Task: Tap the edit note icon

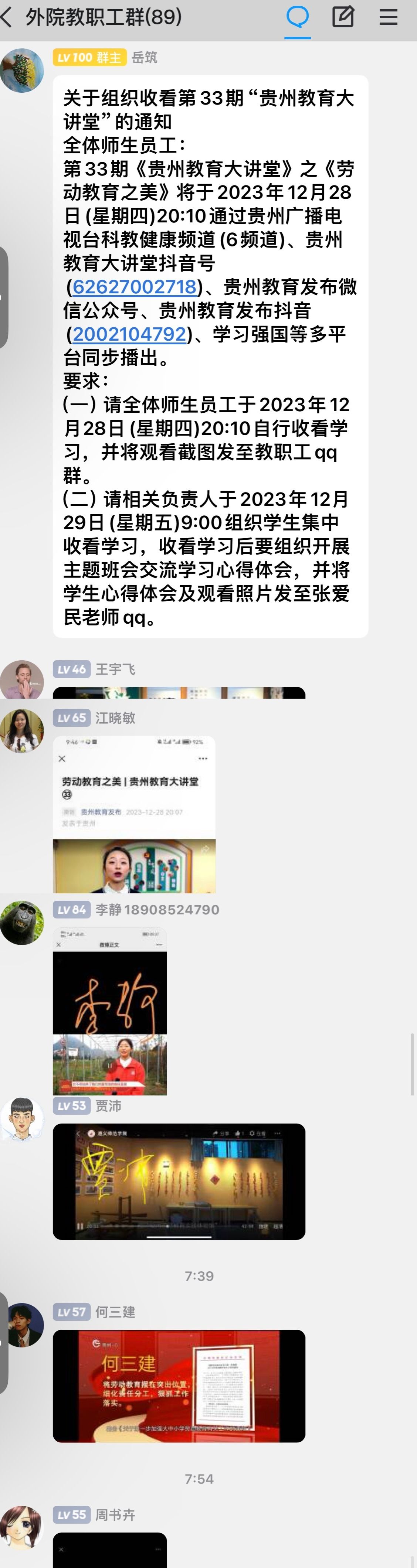Action: [343, 16]
